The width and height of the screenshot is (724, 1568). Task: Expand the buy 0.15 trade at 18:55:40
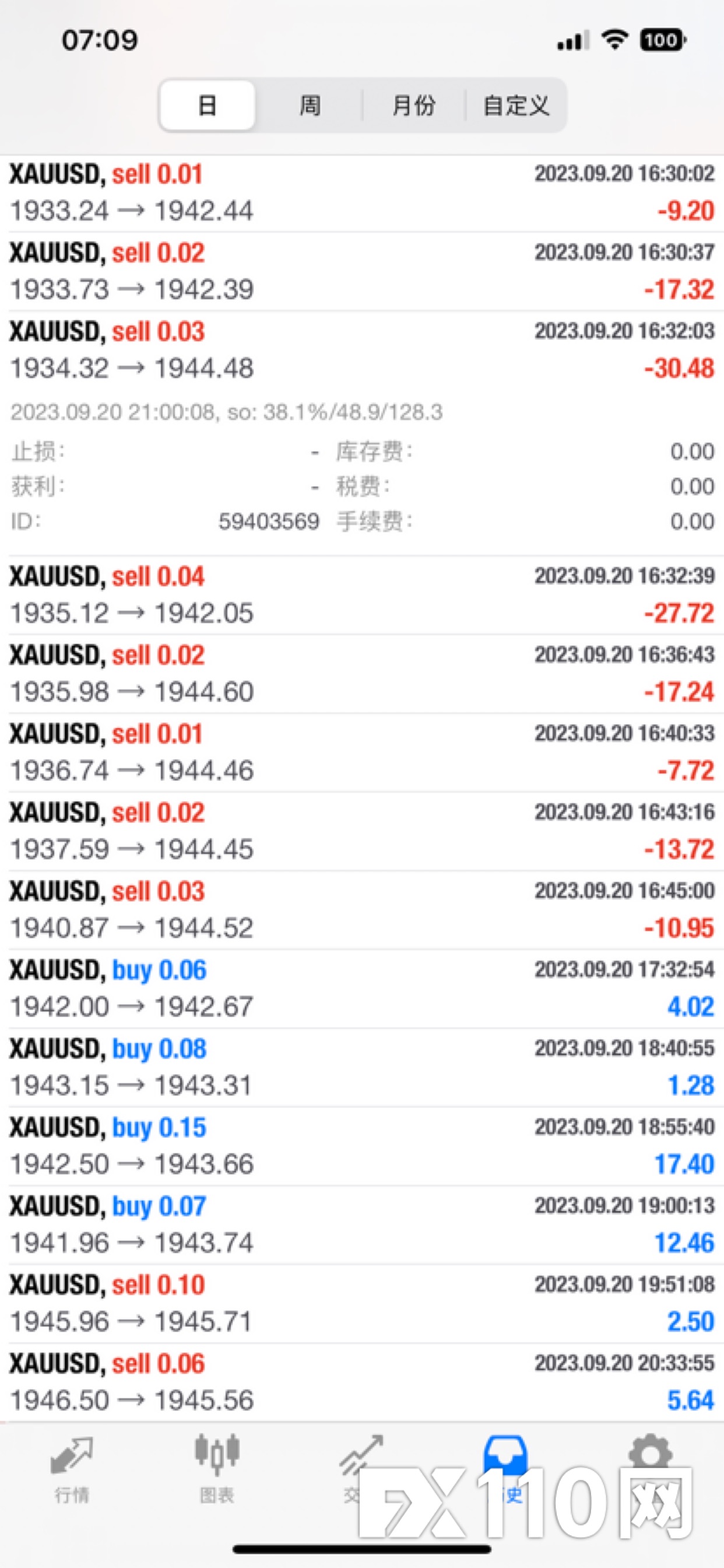click(362, 1146)
